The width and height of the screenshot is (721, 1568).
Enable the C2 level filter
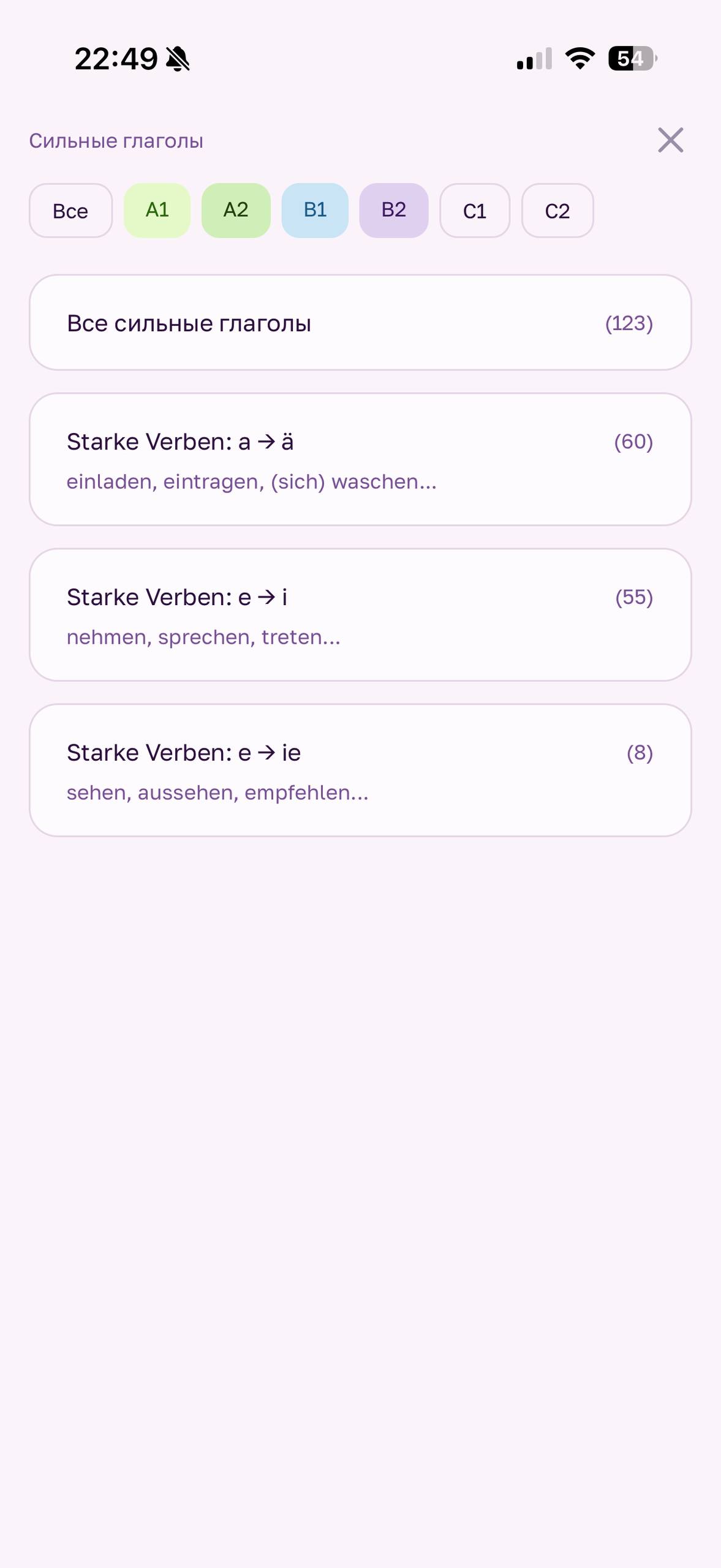point(557,211)
